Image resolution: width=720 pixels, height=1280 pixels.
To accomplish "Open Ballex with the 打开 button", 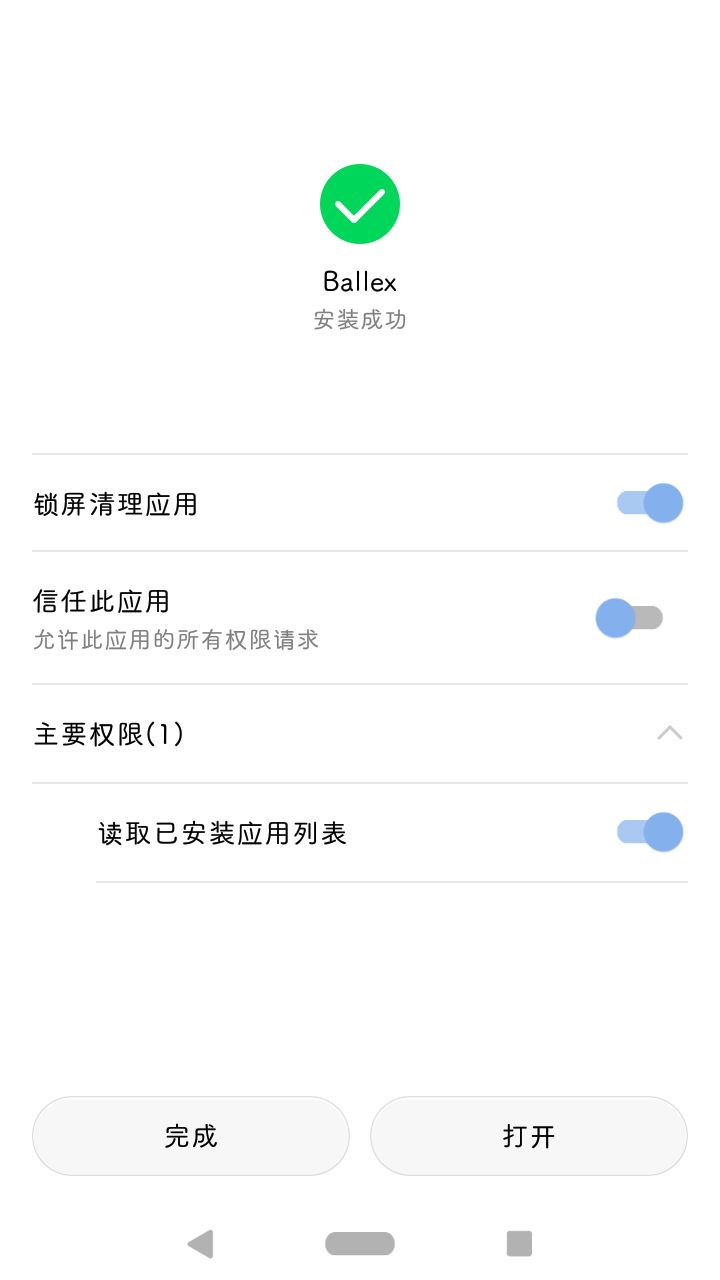I will click(x=528, y=1136).
